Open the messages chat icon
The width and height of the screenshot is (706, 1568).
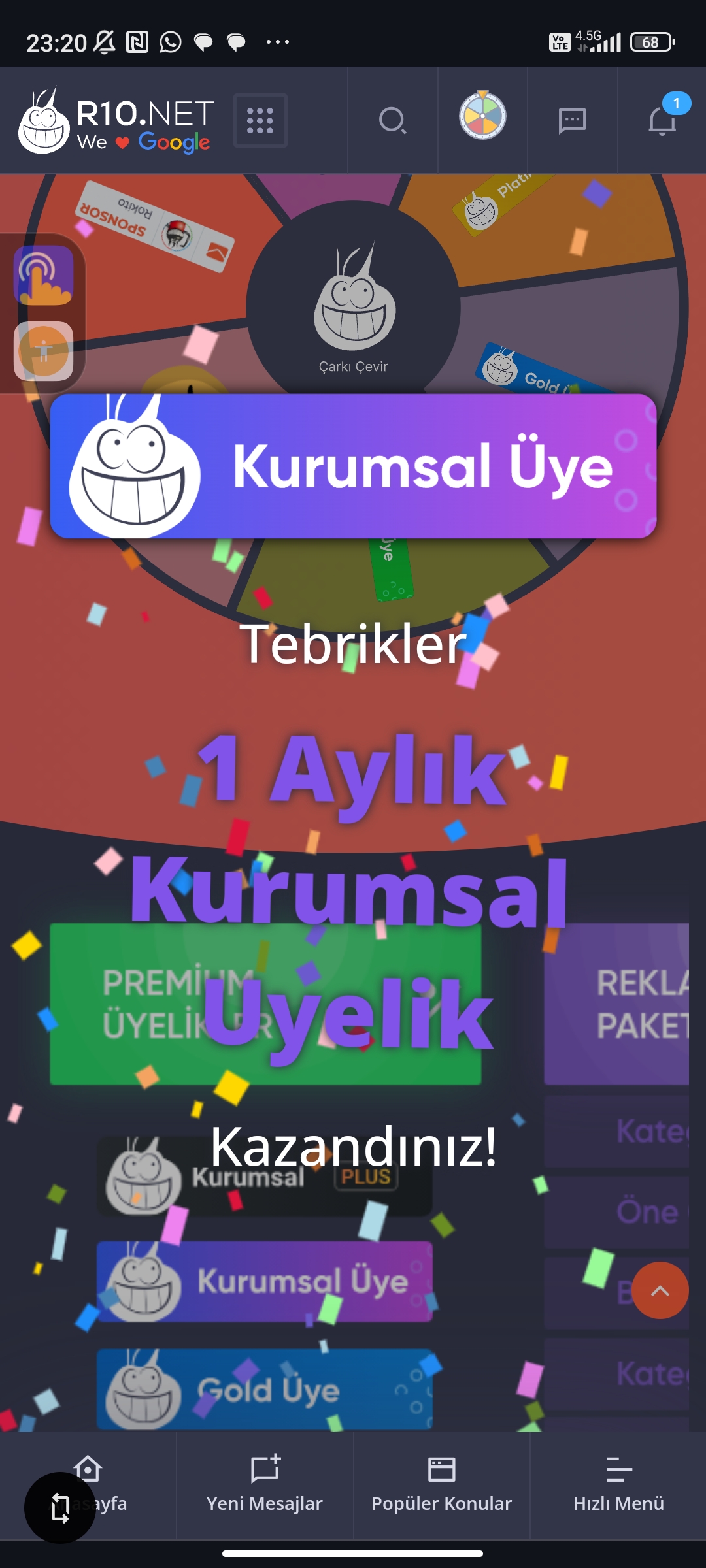[572, 121]
